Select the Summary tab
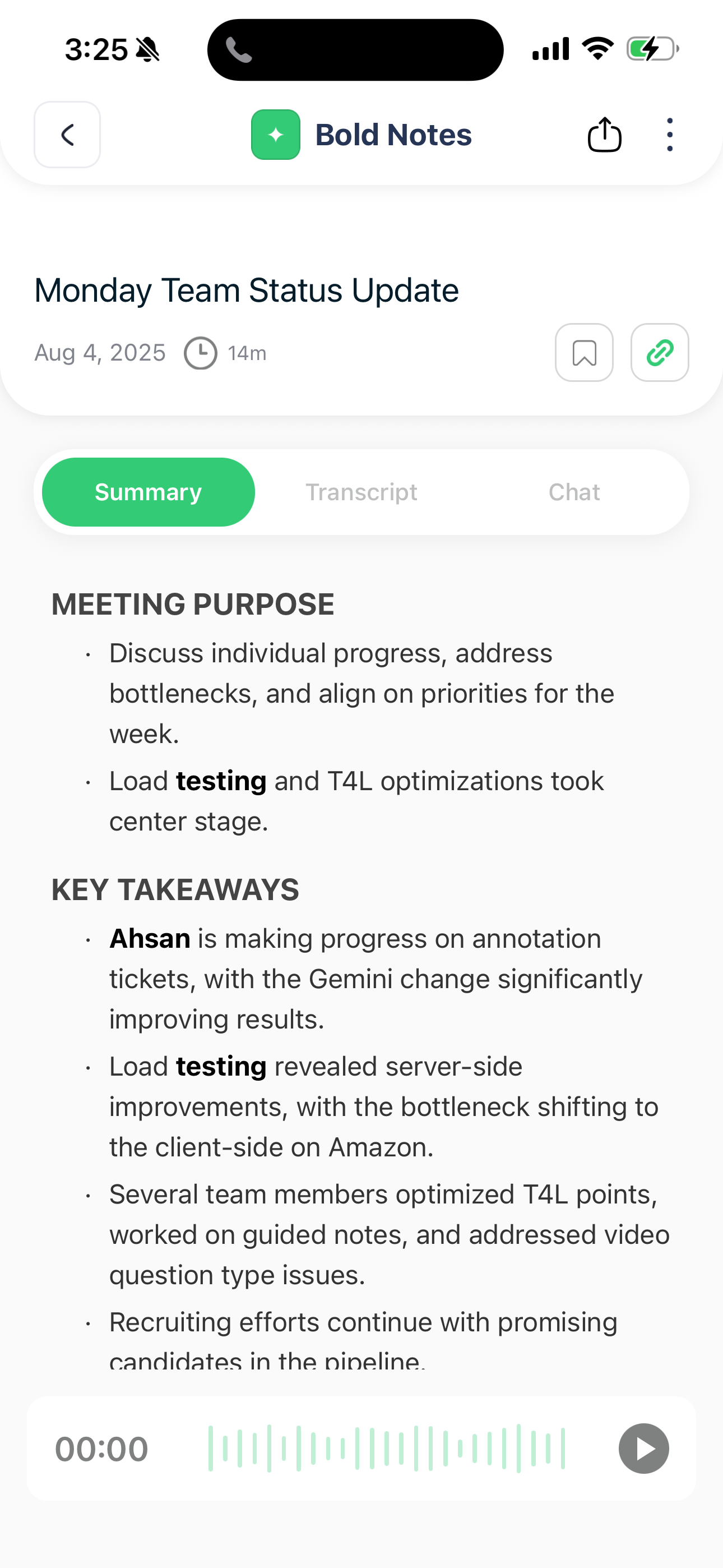 tap(148, 492)
